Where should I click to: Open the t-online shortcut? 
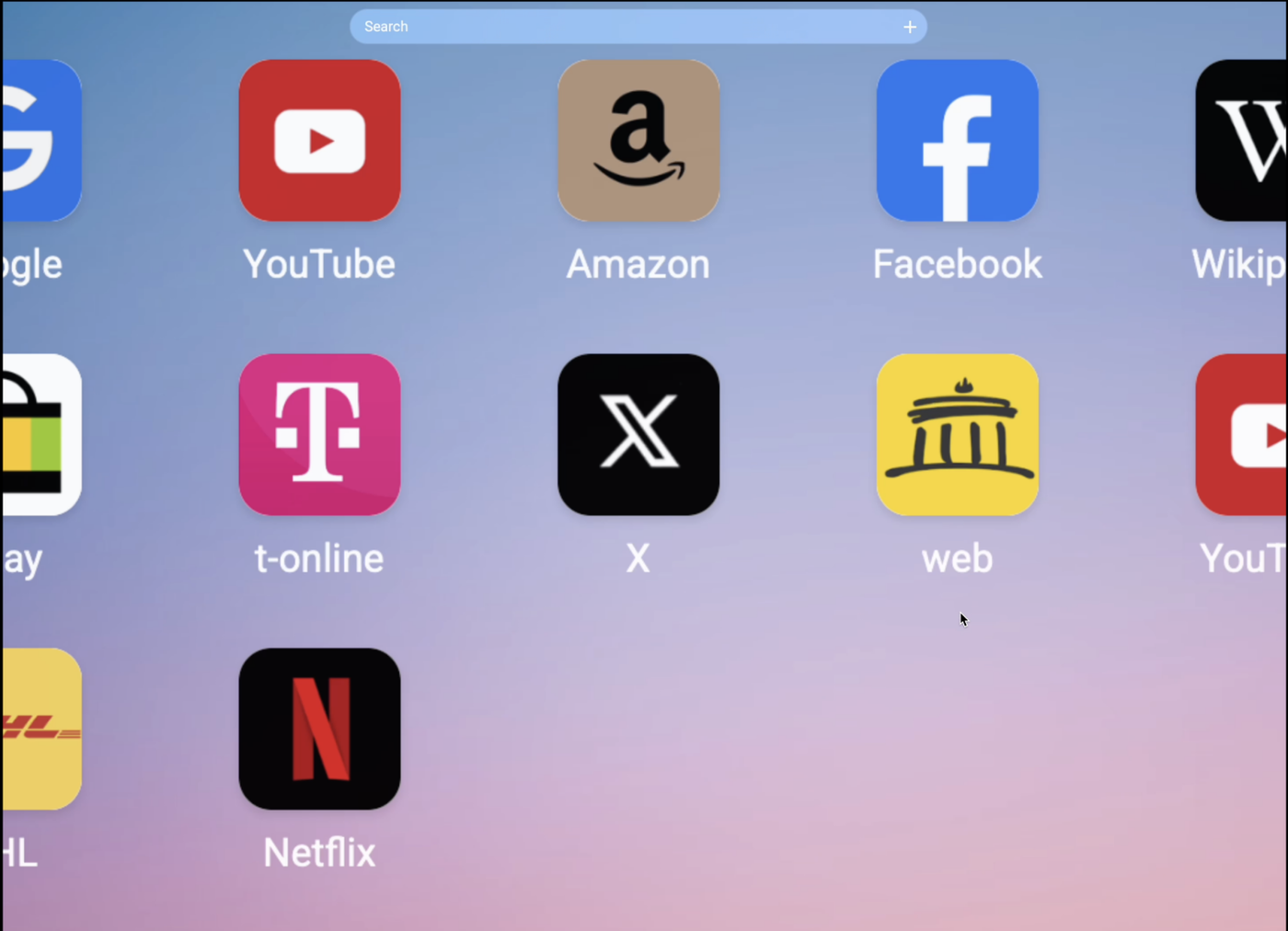point(319,435)
